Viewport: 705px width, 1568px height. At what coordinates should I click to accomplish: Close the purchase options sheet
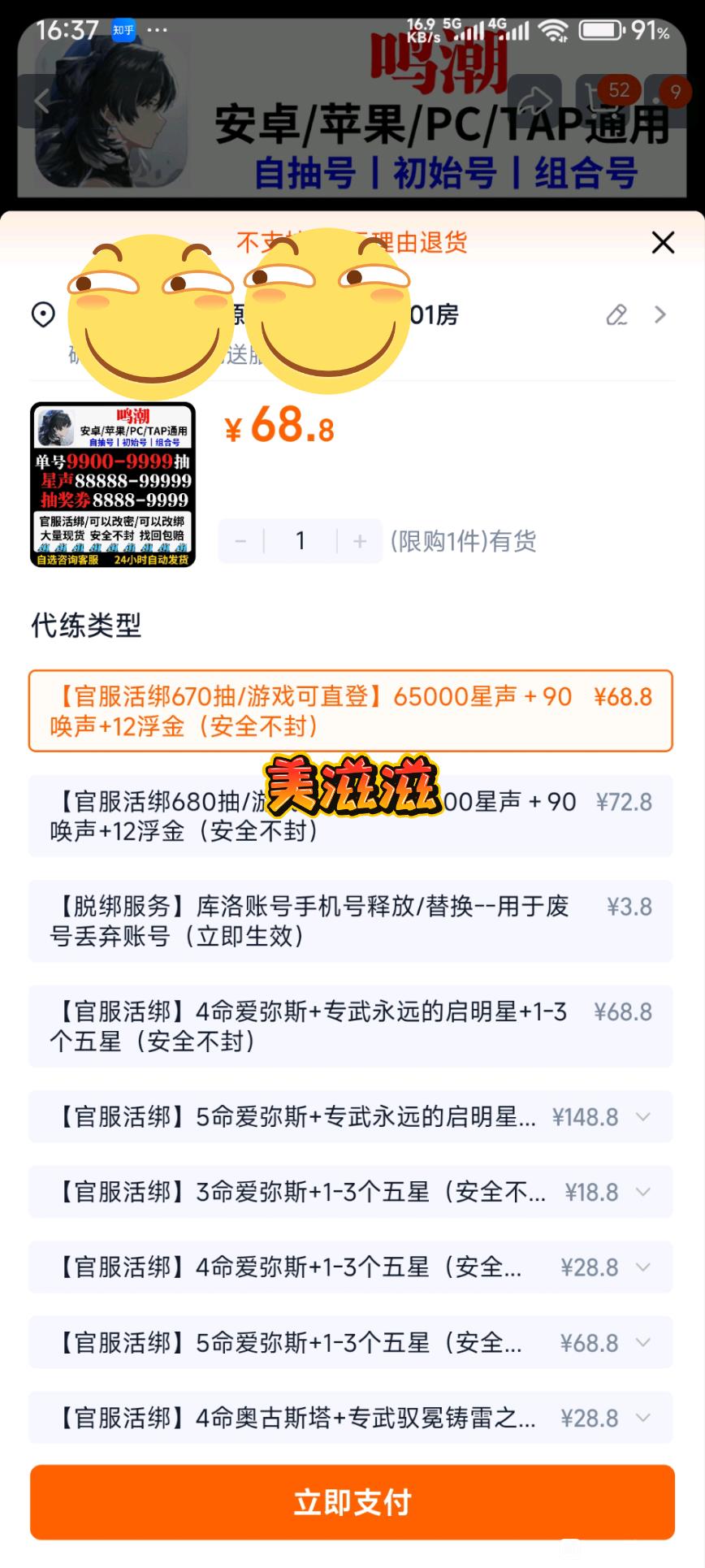click(663, 242)
